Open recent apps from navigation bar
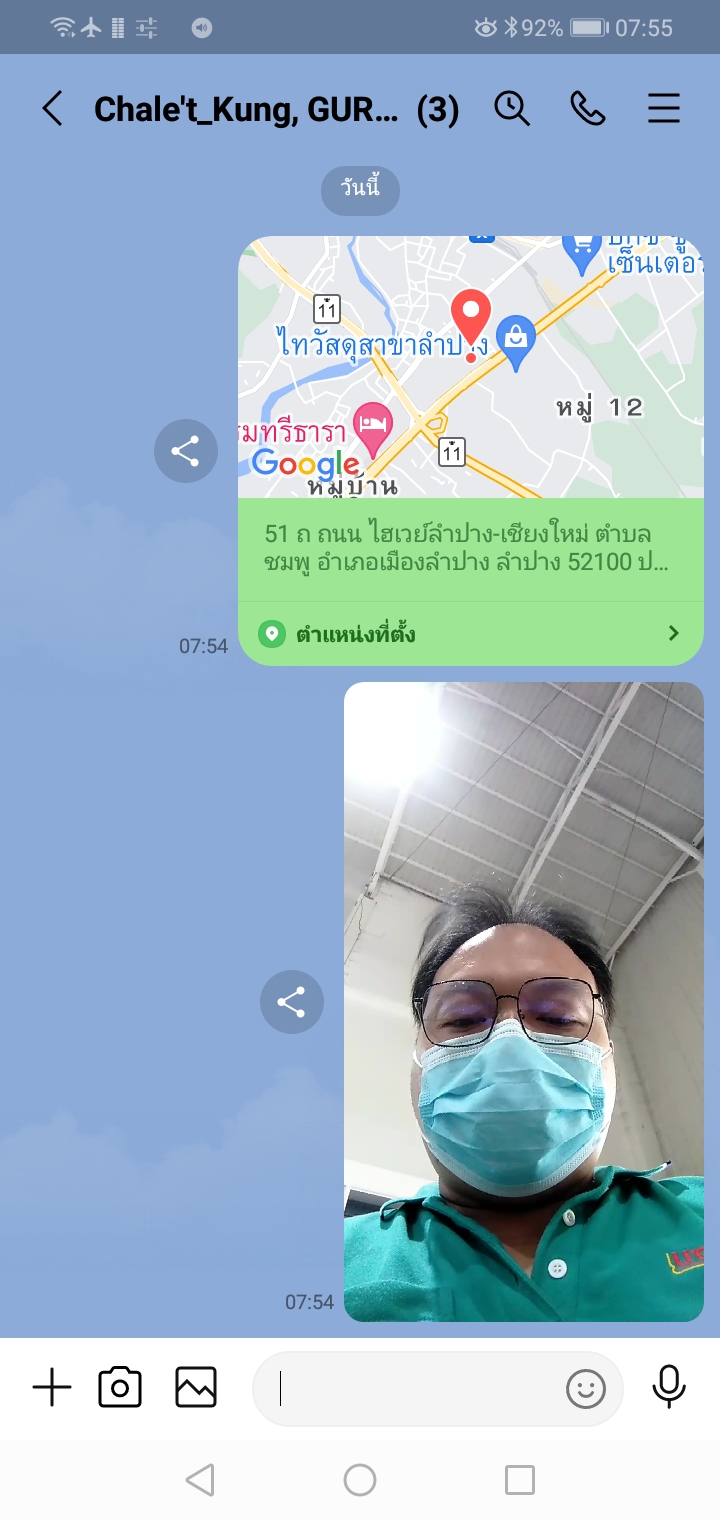 tap(519, 1480)
